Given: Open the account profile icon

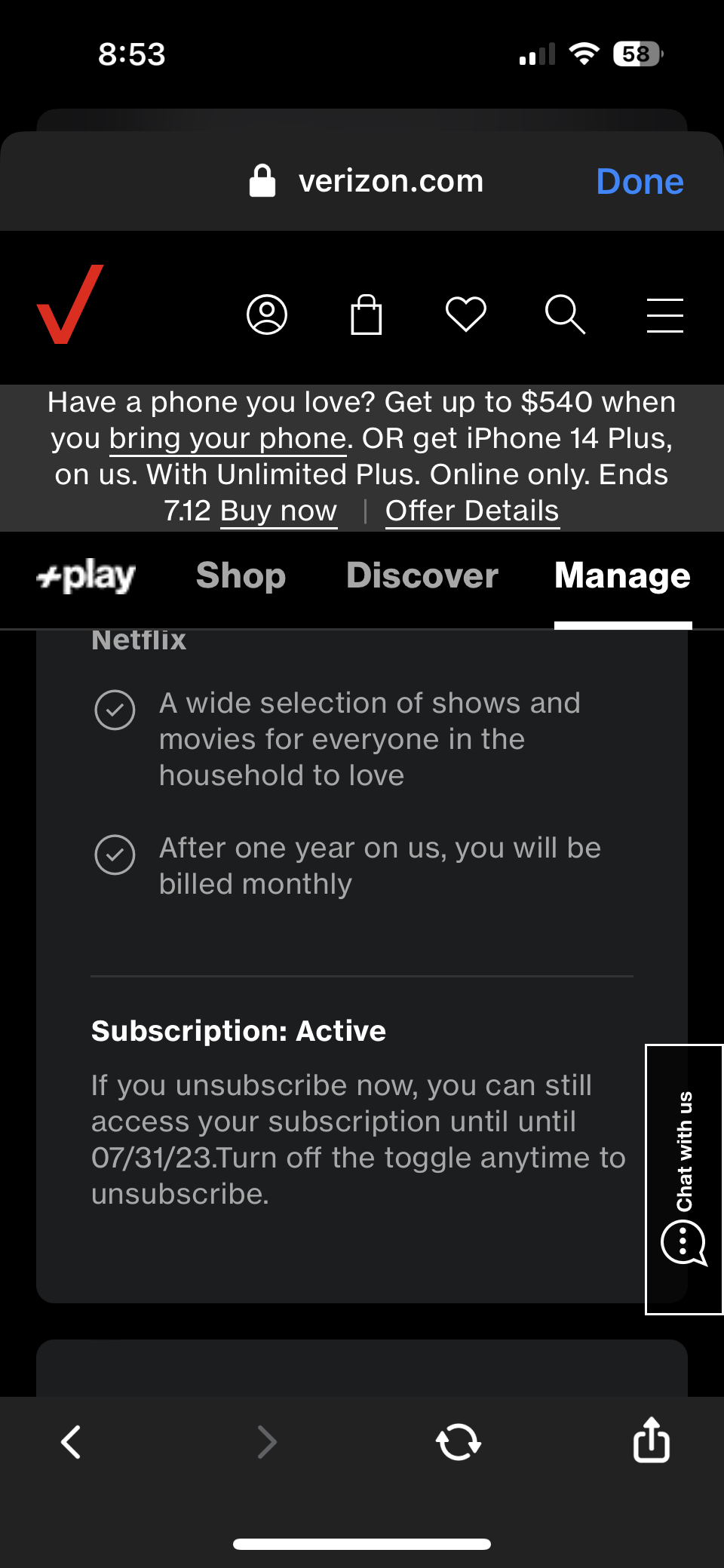Looking at the screenshot, I should tap(267, 315).
